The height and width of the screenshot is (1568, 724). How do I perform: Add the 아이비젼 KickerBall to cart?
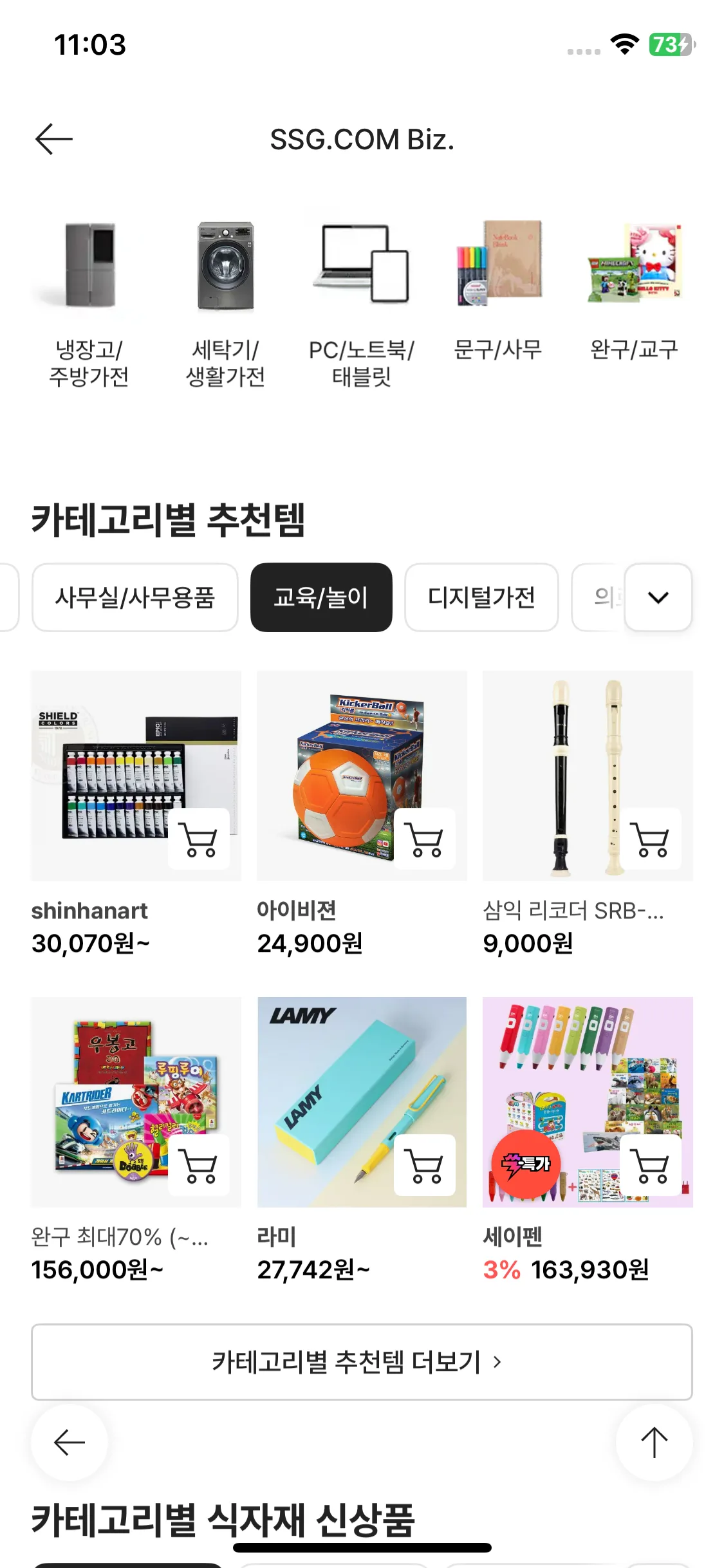425,839
